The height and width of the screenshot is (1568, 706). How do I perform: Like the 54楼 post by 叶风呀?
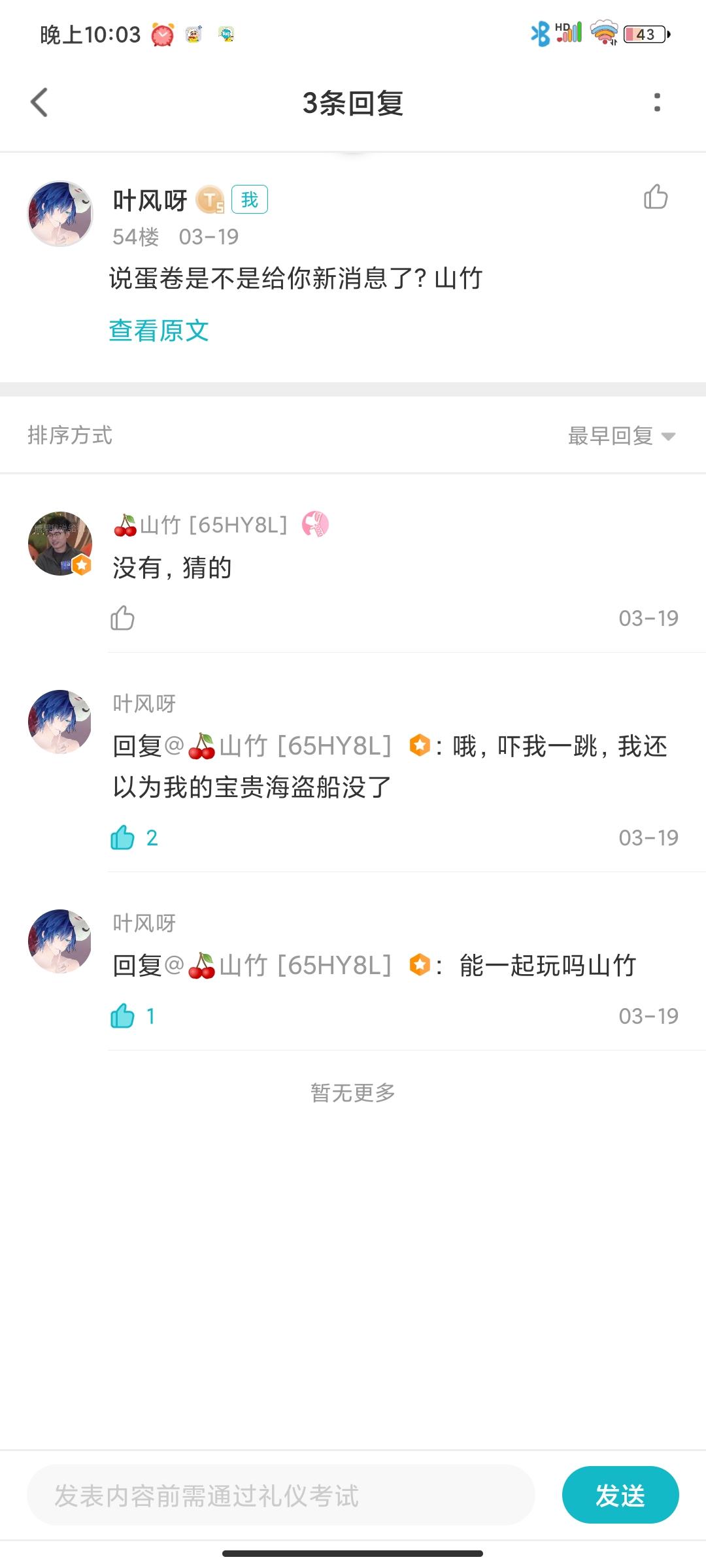[656, 197]
